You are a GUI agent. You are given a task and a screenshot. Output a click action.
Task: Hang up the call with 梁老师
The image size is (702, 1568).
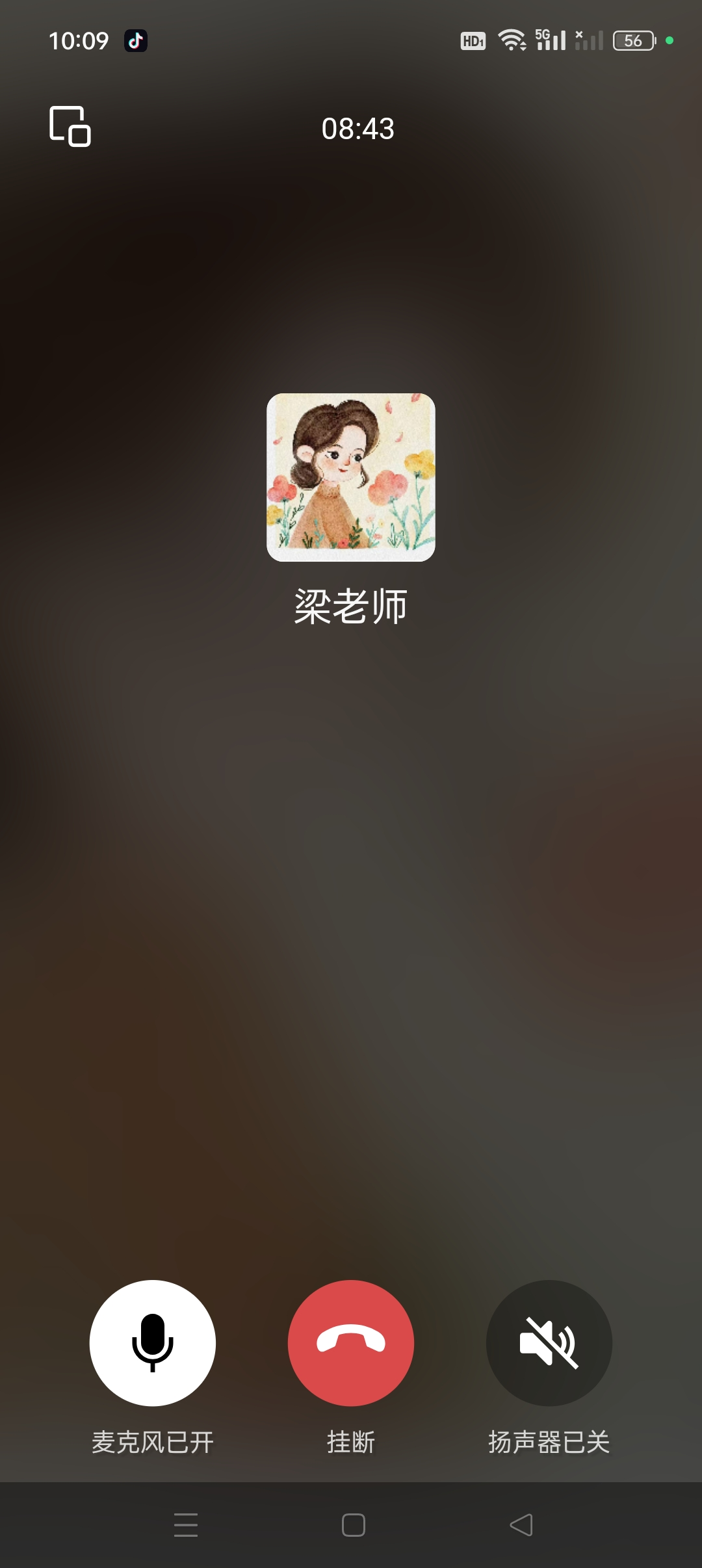point(351,1342)
